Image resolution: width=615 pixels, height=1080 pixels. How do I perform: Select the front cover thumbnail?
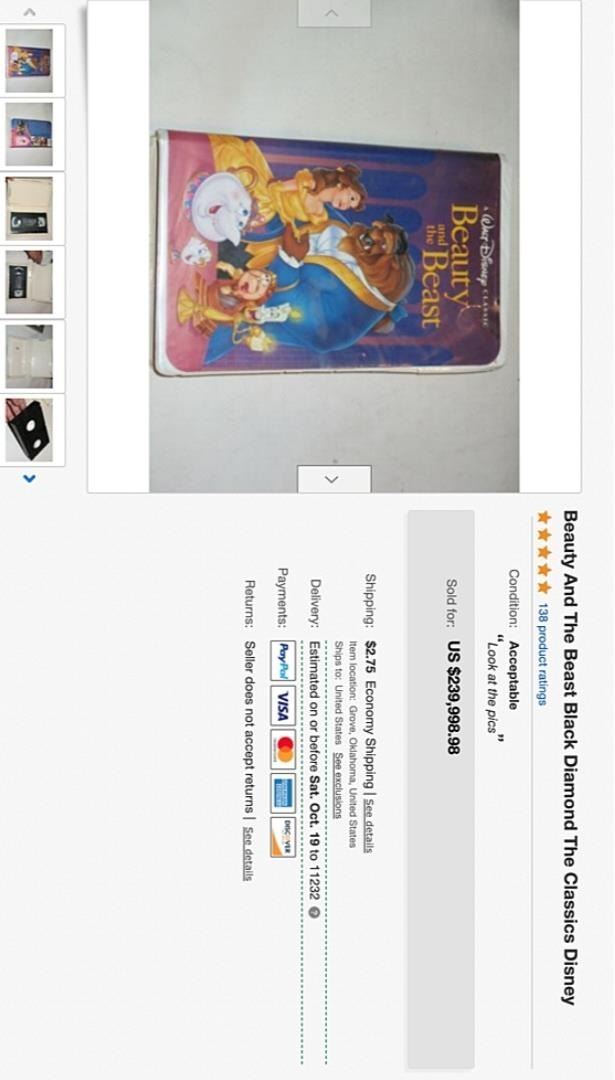point(30,60)
